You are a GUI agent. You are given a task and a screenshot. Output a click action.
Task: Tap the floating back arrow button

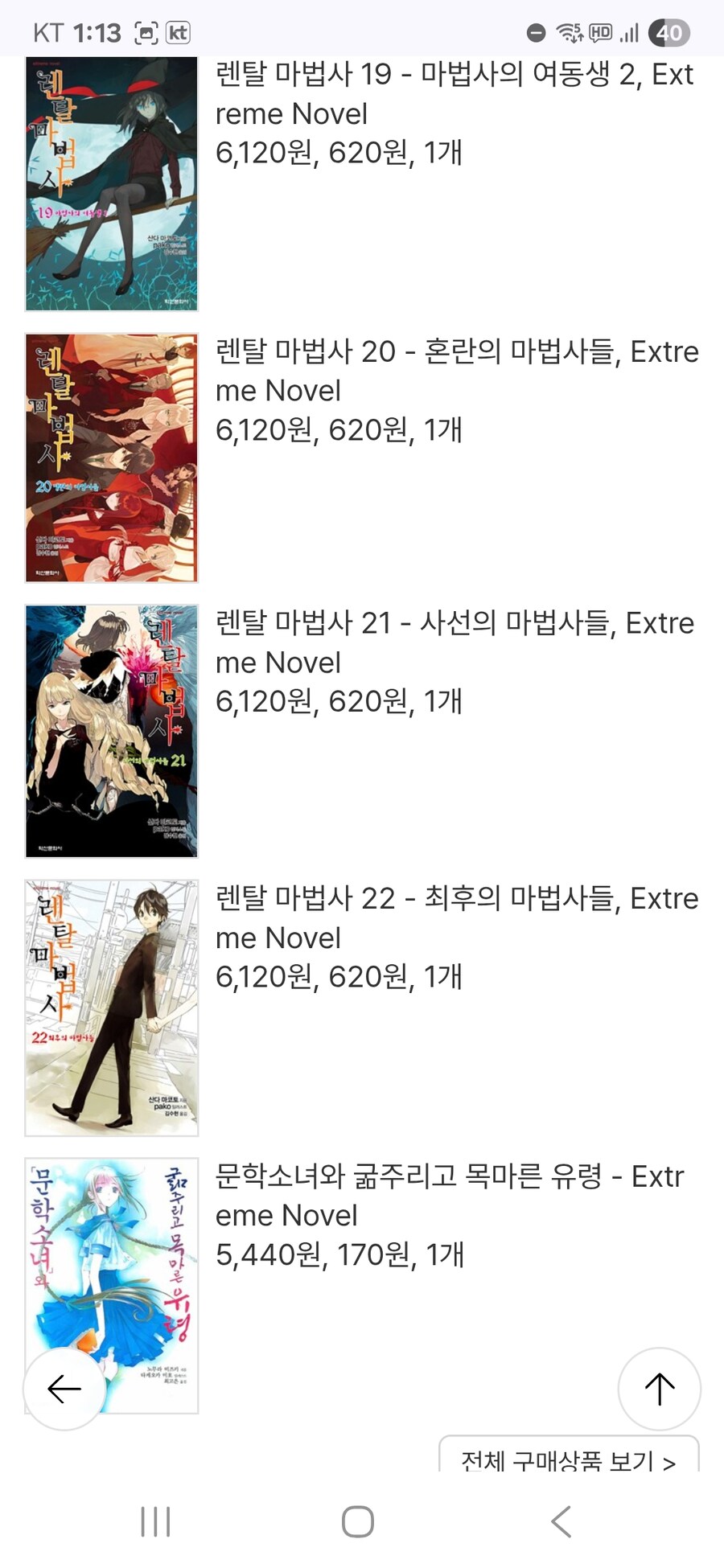tap(64, 1389)
